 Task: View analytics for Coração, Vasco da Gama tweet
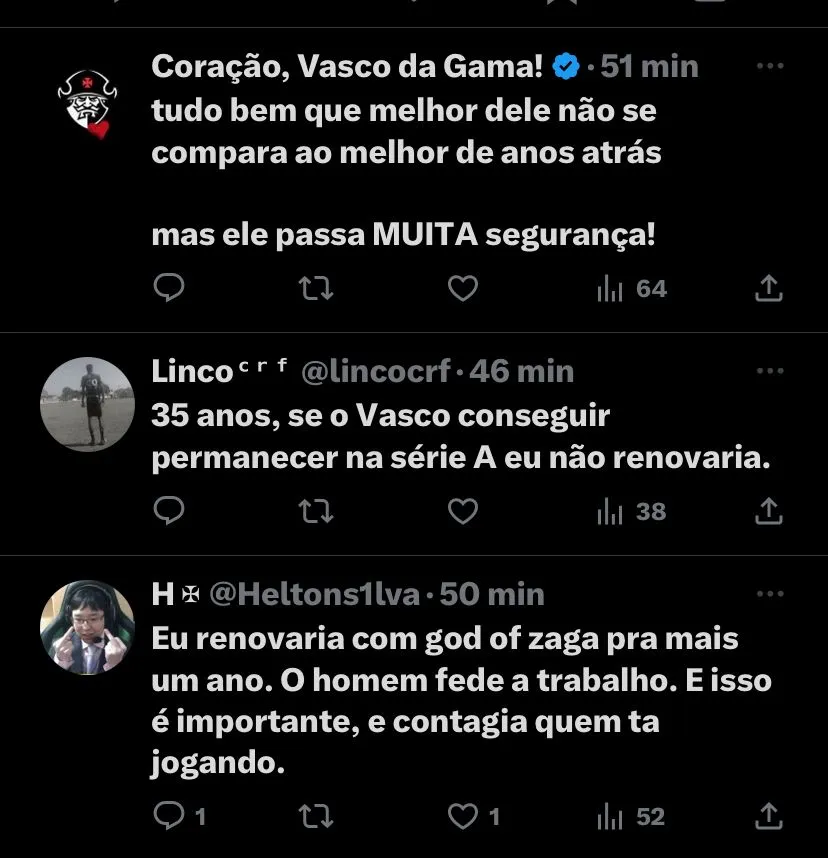[x=631, y=289]
